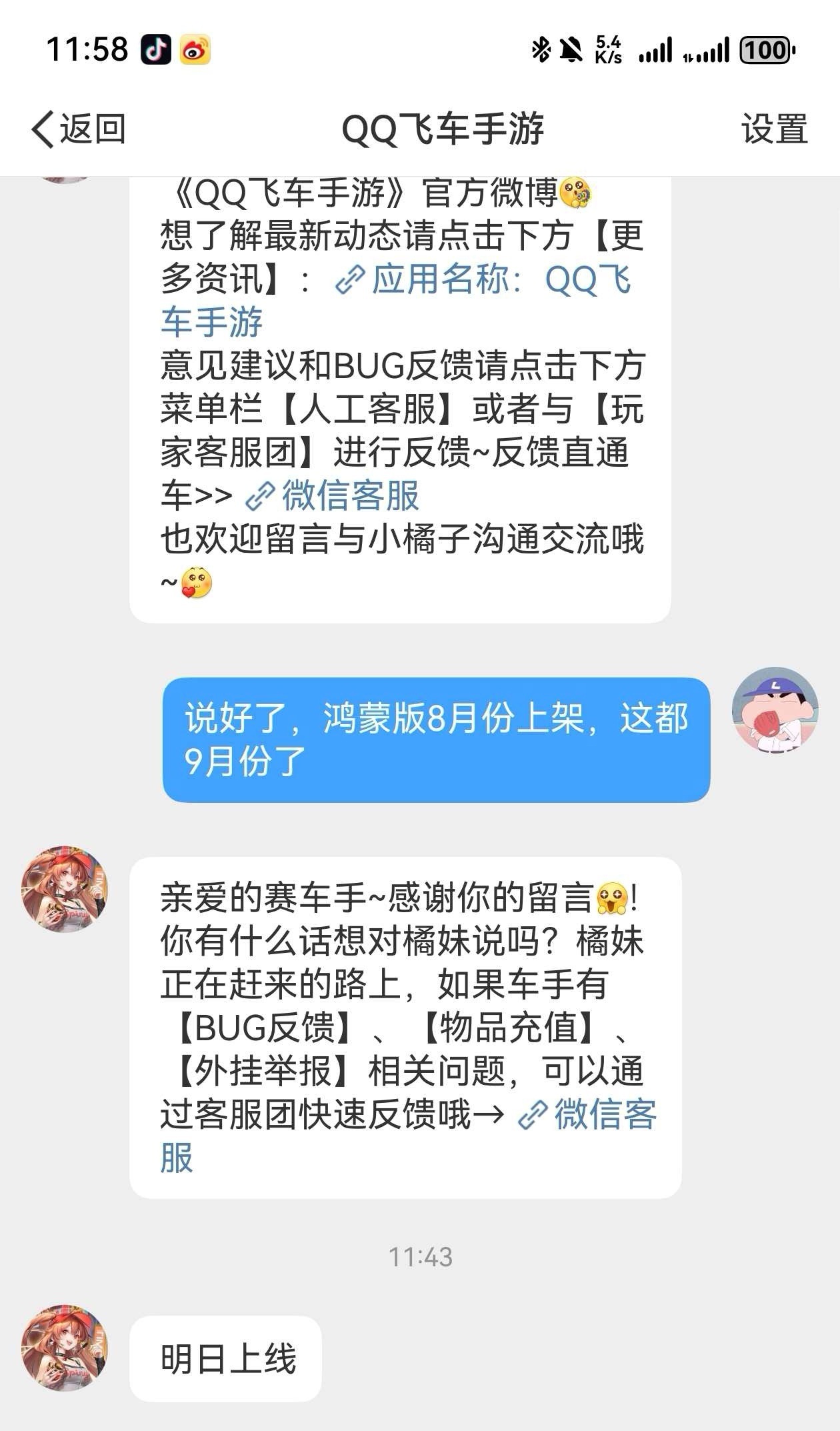View the Crayon Shin-chan user avatar
840x1431 pixels.
775,709
